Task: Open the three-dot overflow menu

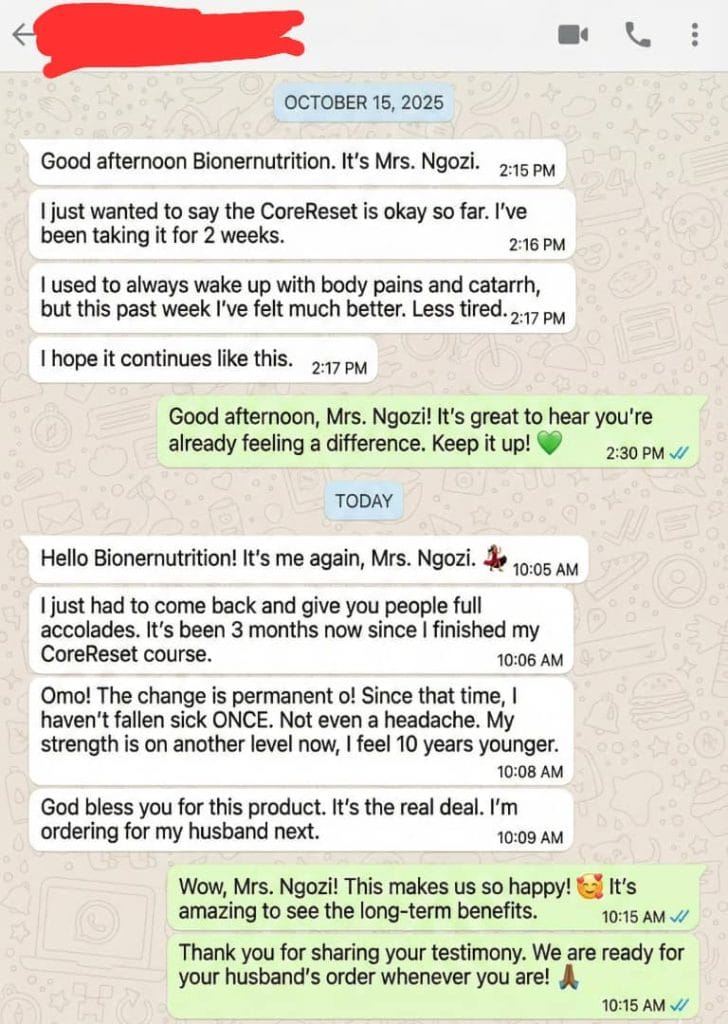Action: 695,35
